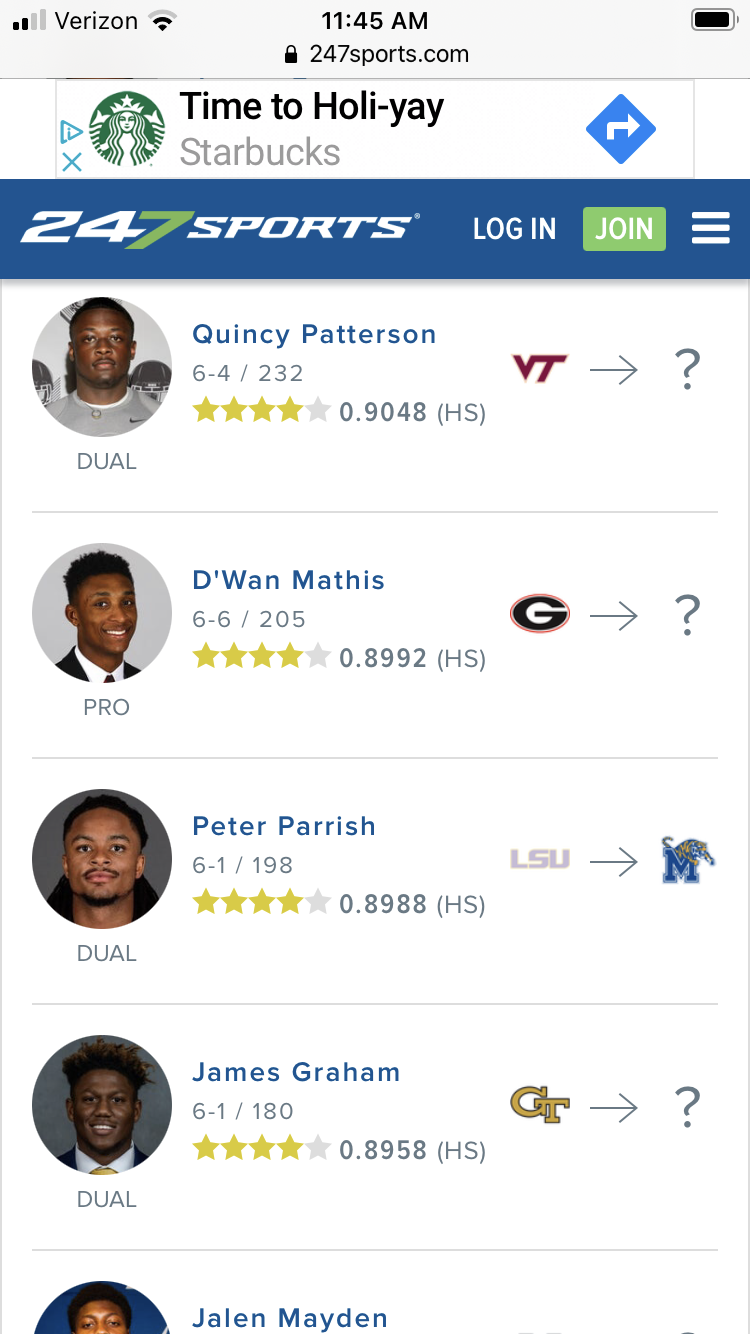Open D'Wan Mathis's profile
The width and height of the screenshot is (750, 1334).
pos(288,580)
